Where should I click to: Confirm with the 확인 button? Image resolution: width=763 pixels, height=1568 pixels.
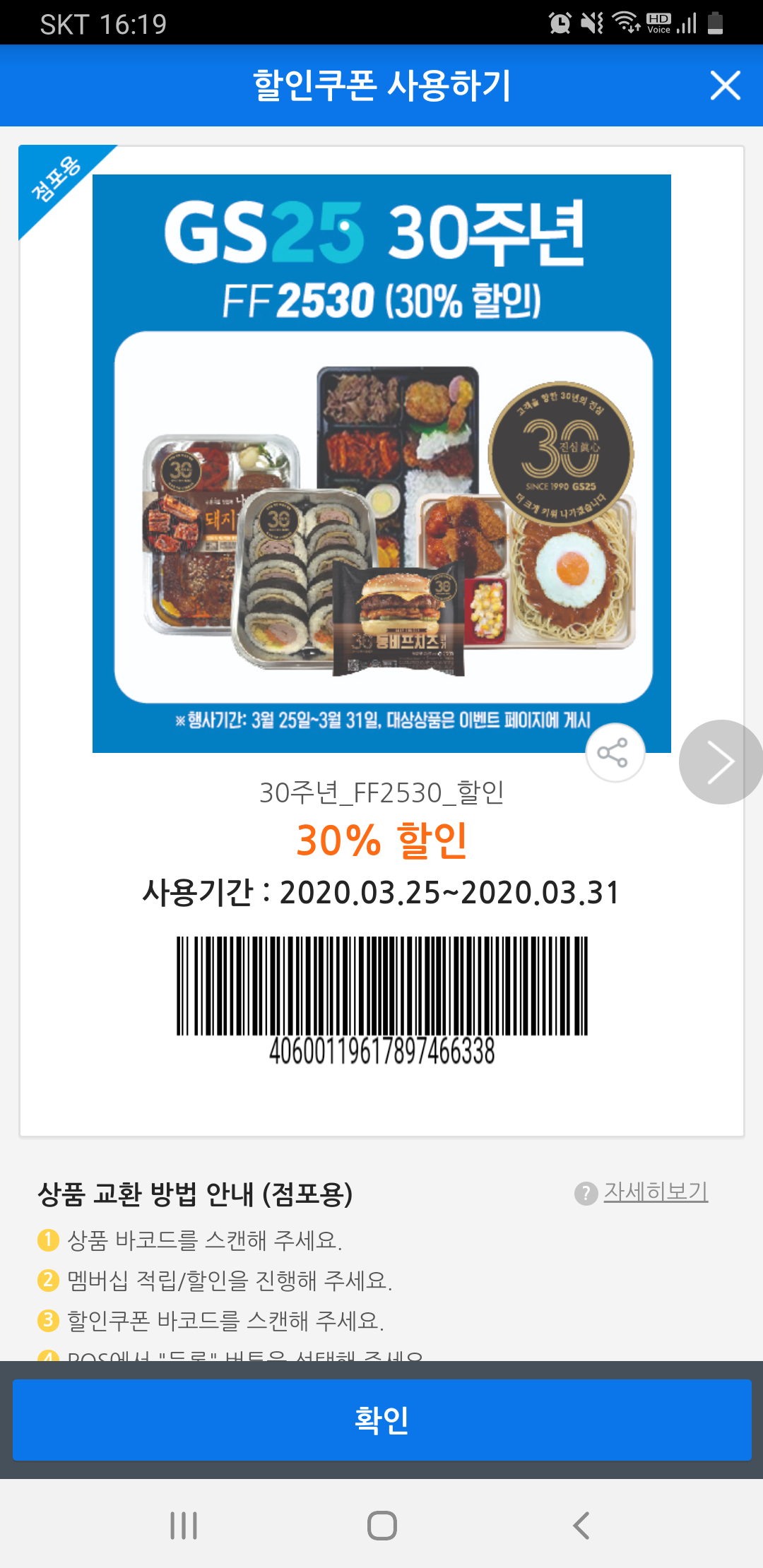click(x=381, y=1420)
